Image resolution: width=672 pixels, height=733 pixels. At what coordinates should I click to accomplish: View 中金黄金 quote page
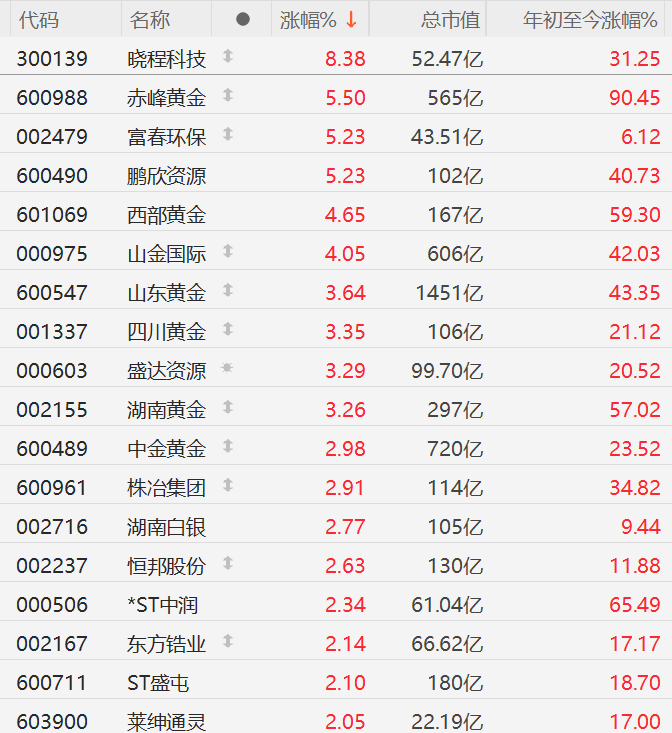[x=167, y=449]
